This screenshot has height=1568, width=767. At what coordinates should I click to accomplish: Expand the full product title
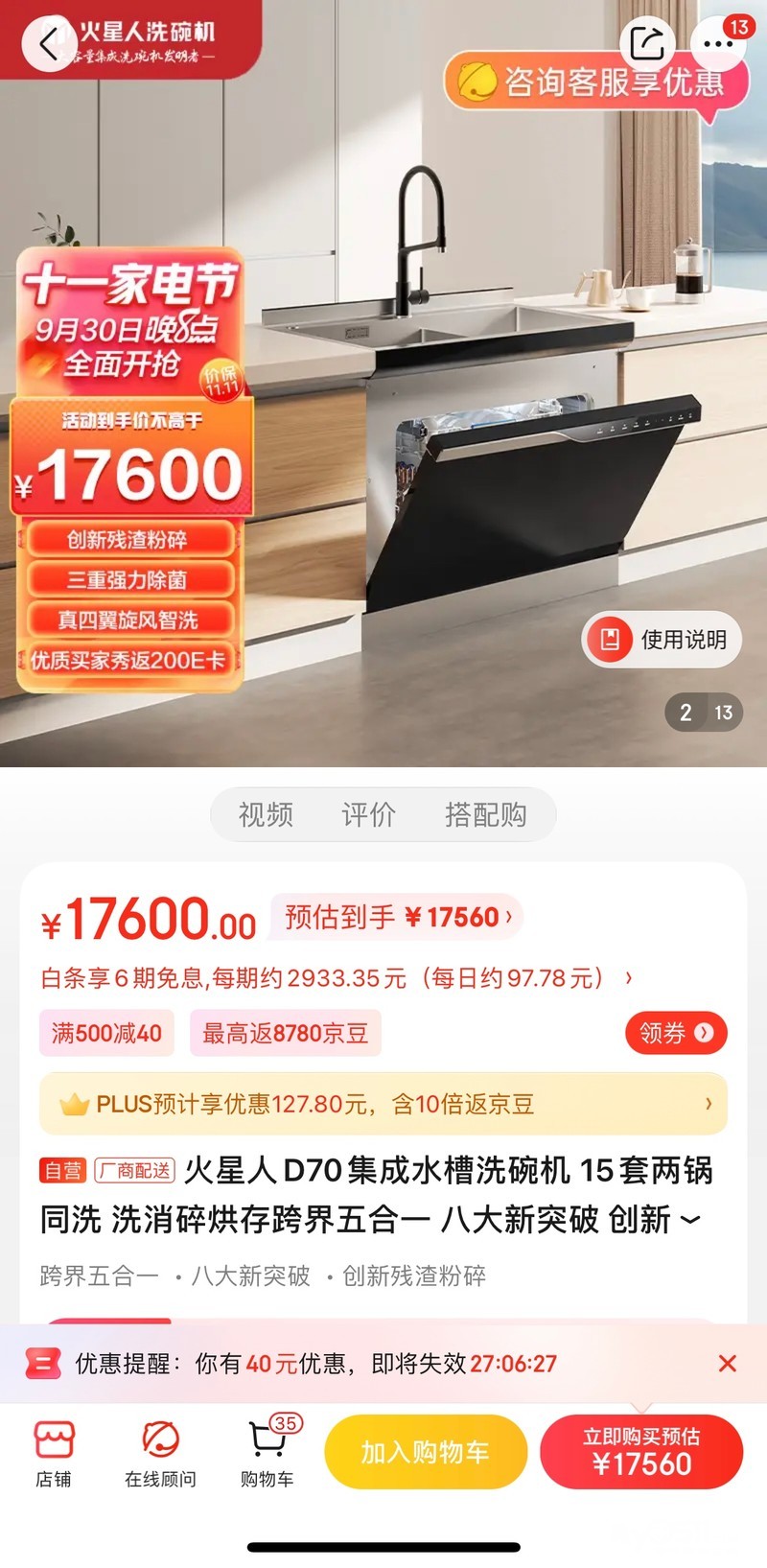(690, 1221)
